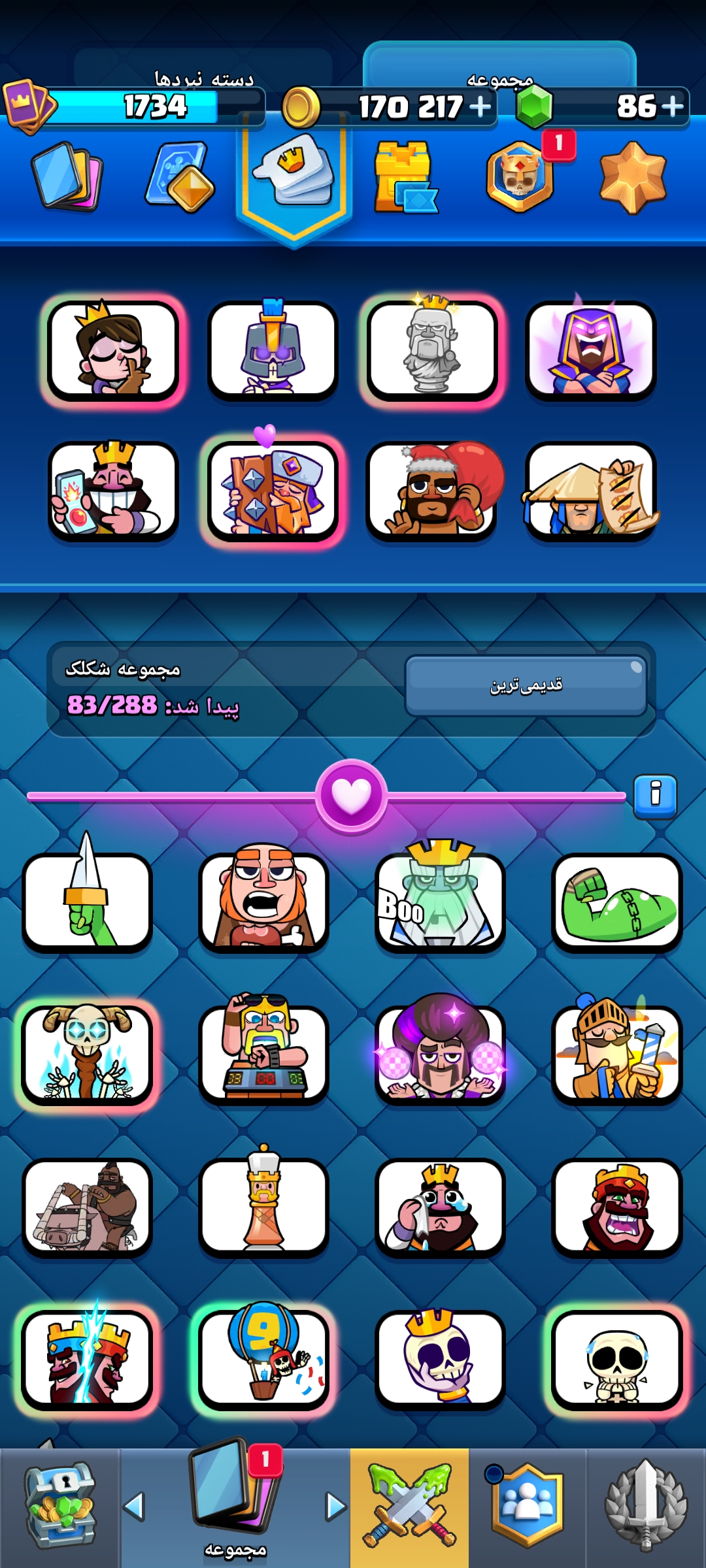This screenshot has width=706, height=1568.
Task: Select the Boo ghost king emote
Action: [x=440, y=901]
